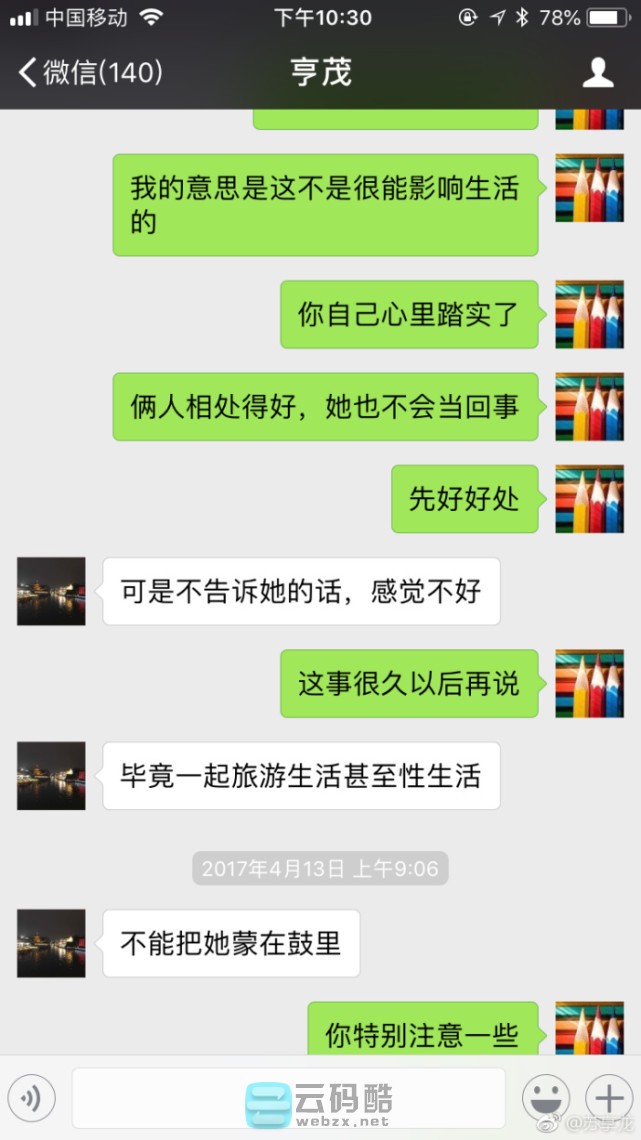Viewport: 641px width, 1140px height.
Task: Open chat details via the person icon
Action: (597, 72)
